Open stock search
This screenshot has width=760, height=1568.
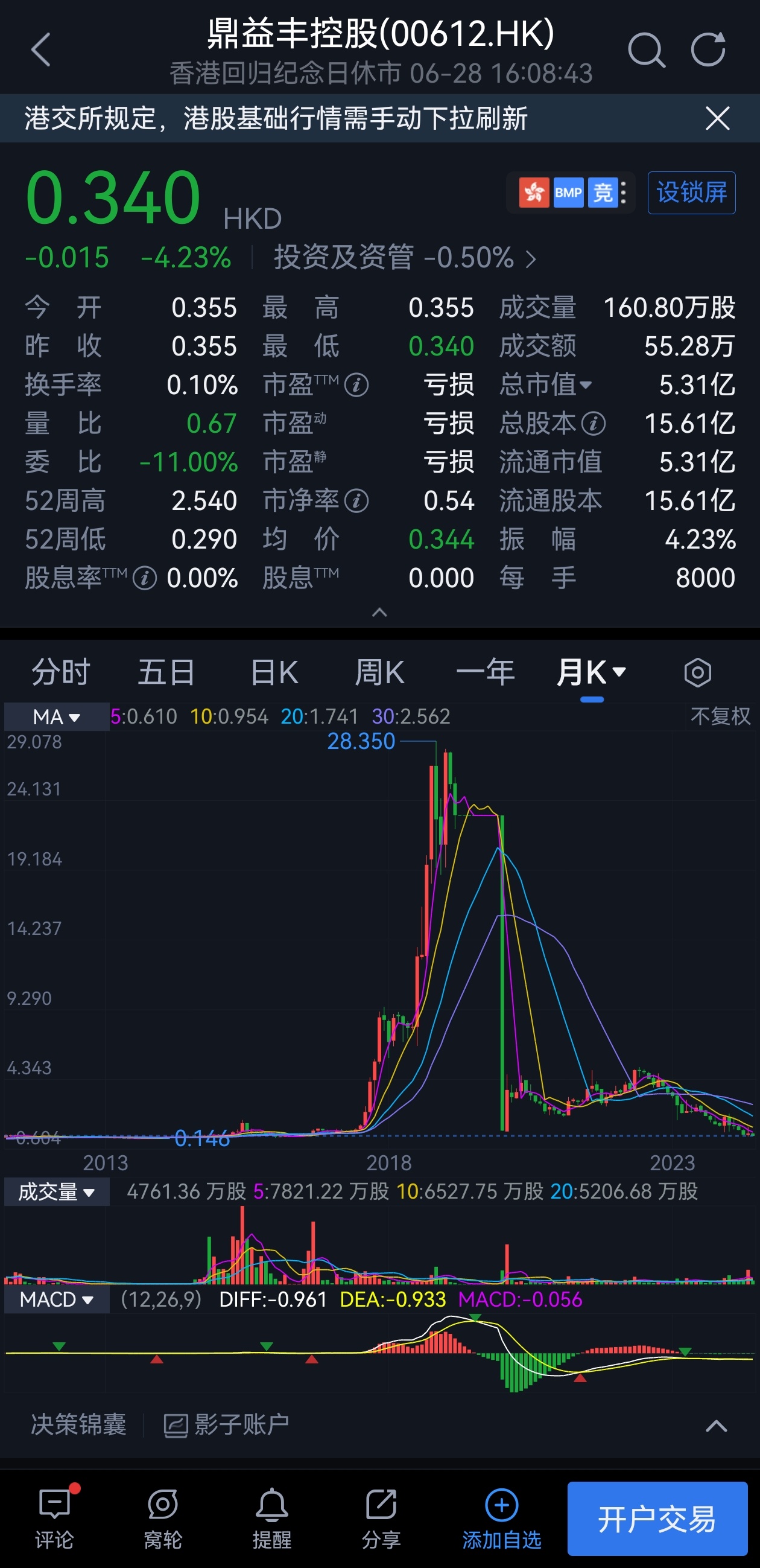[x=645, y=50]
